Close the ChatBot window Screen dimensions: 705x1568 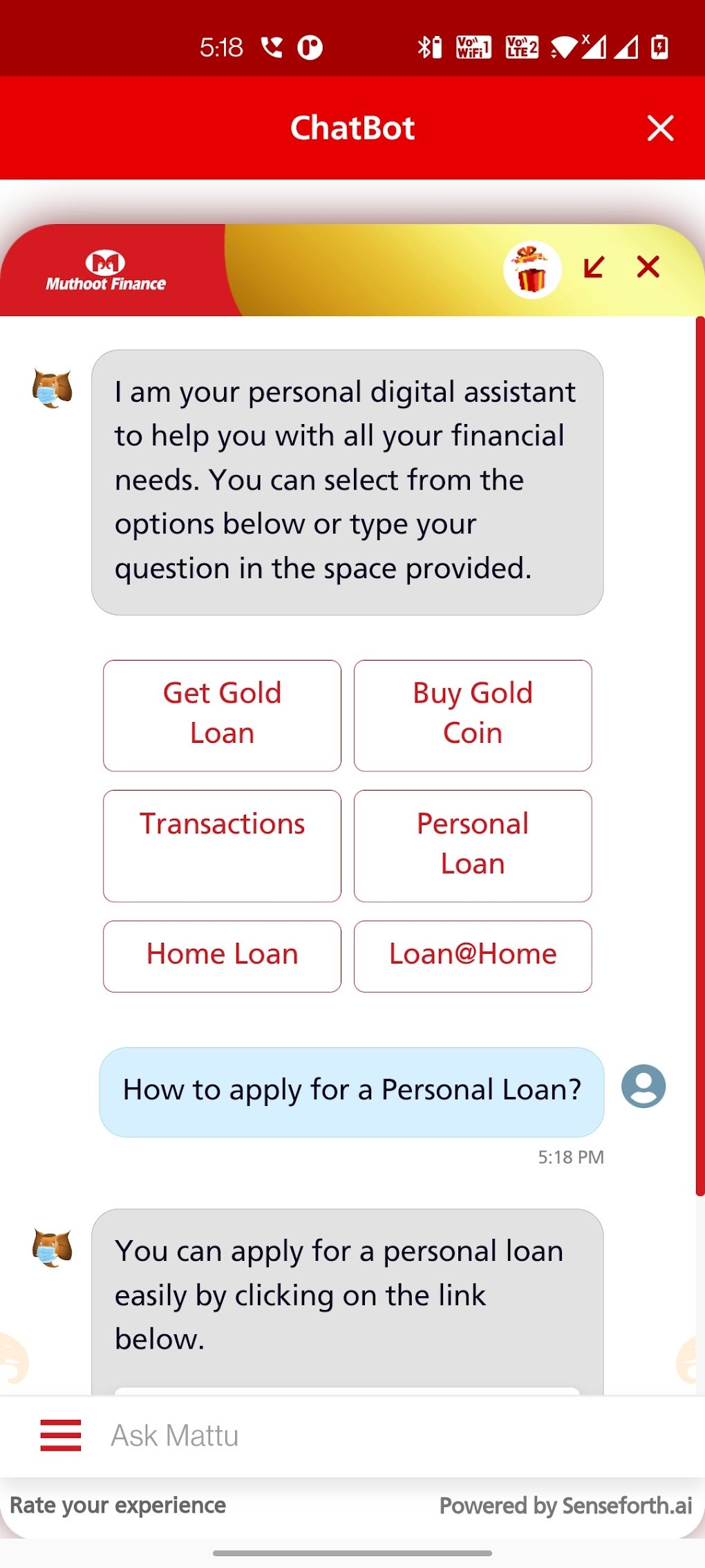[660, 128]
